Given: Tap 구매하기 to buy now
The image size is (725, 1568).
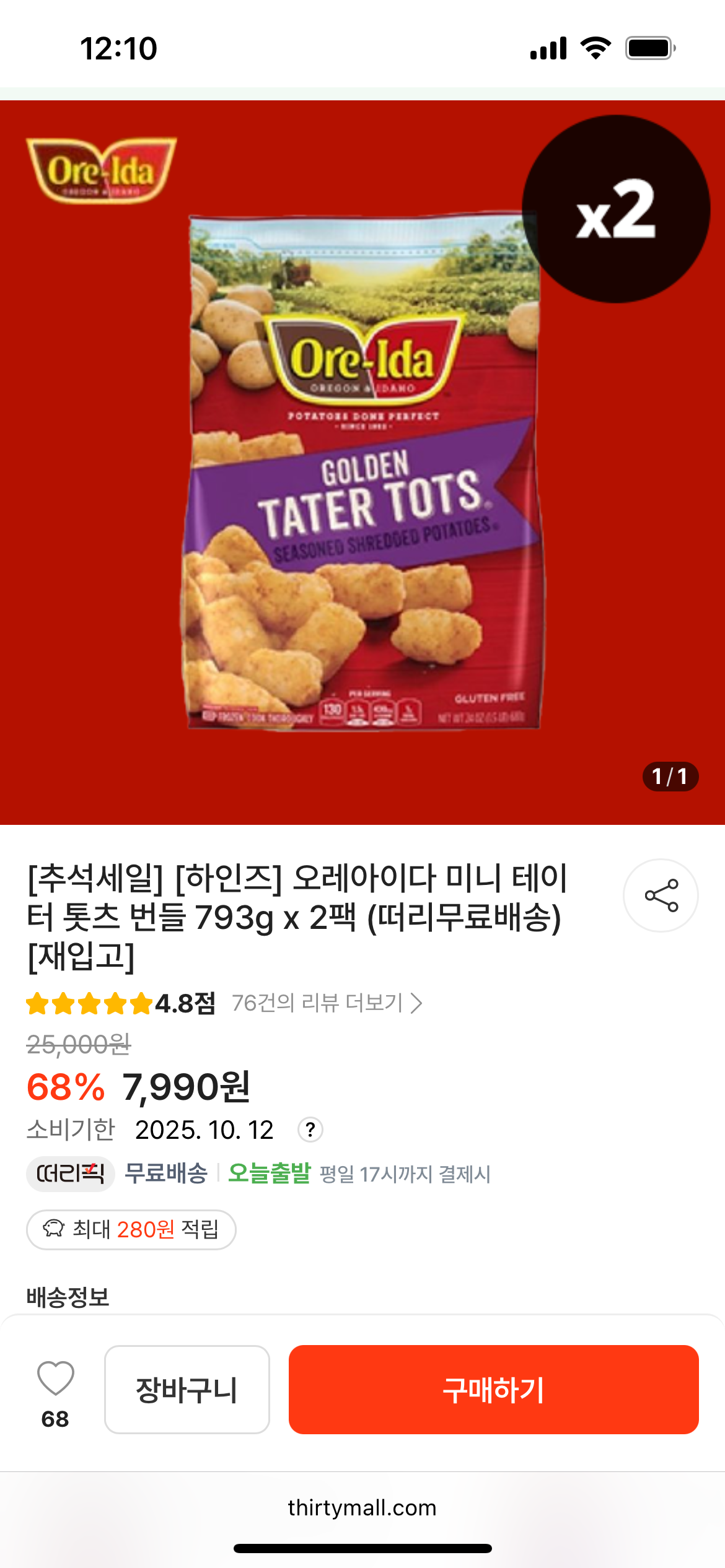Looking at the screenshot, I should pyautogui.click(x=493, y=1390).
